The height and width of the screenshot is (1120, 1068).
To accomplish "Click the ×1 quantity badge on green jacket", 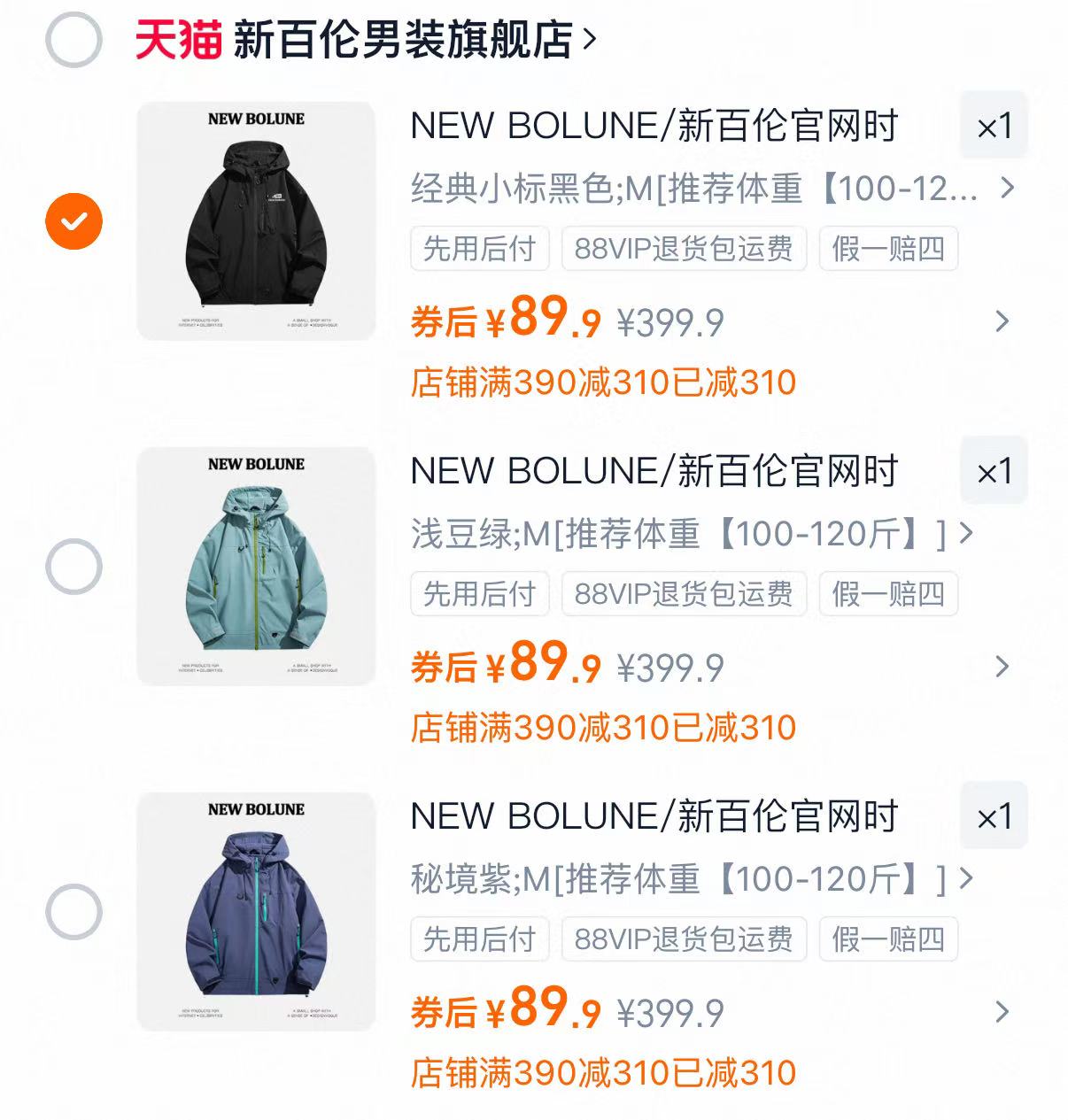I will [994, 471].
